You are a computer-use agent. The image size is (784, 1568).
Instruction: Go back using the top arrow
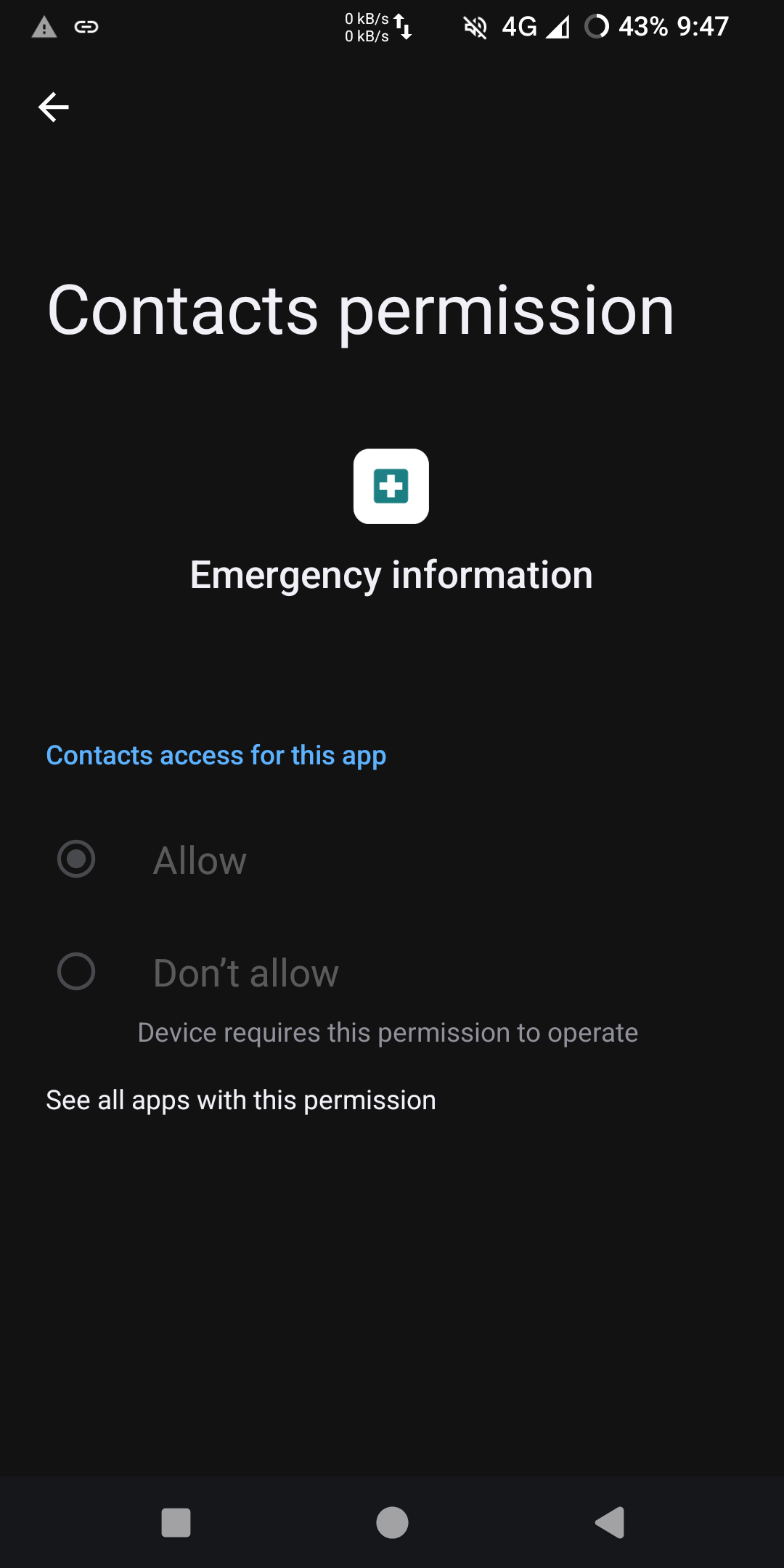53,107
